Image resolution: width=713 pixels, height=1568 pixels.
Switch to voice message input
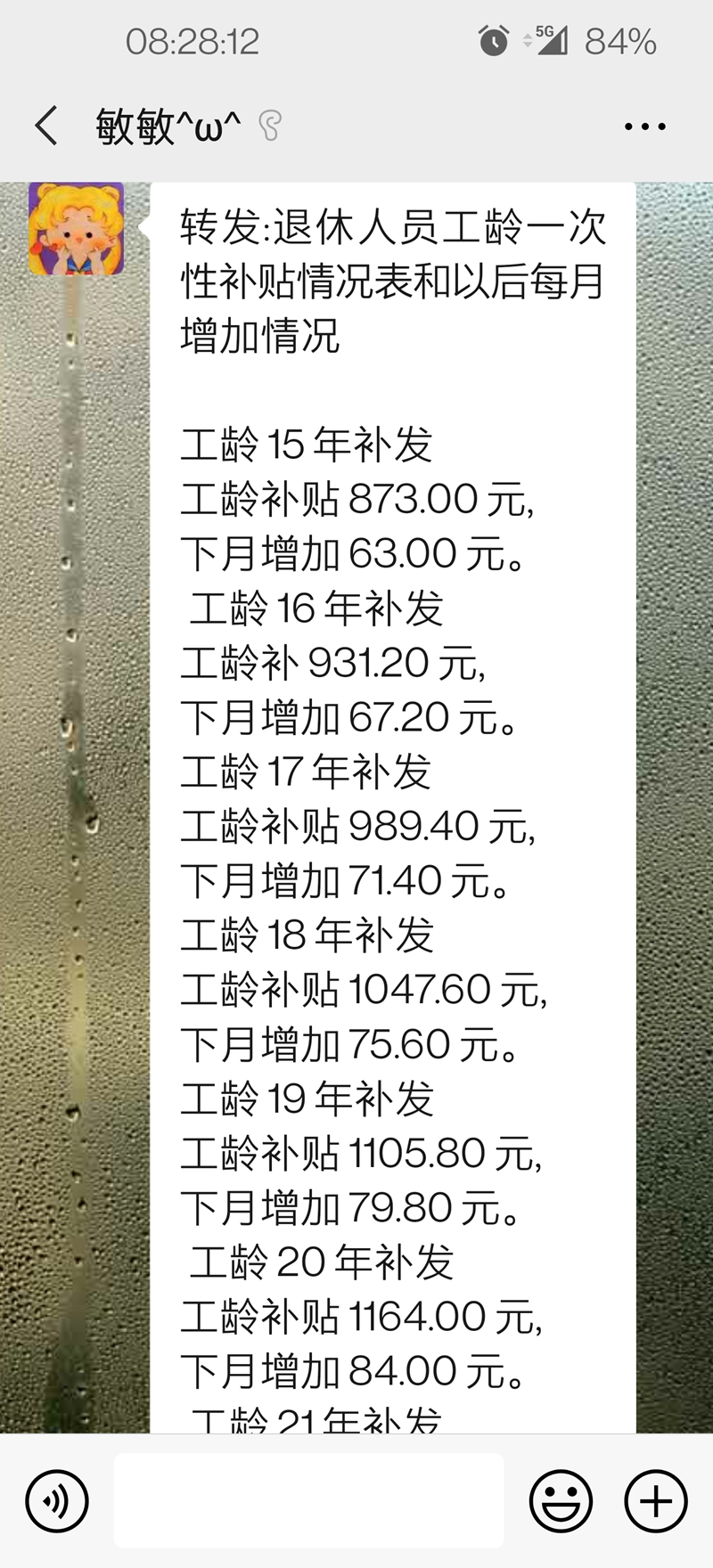tap(57, 1501)
